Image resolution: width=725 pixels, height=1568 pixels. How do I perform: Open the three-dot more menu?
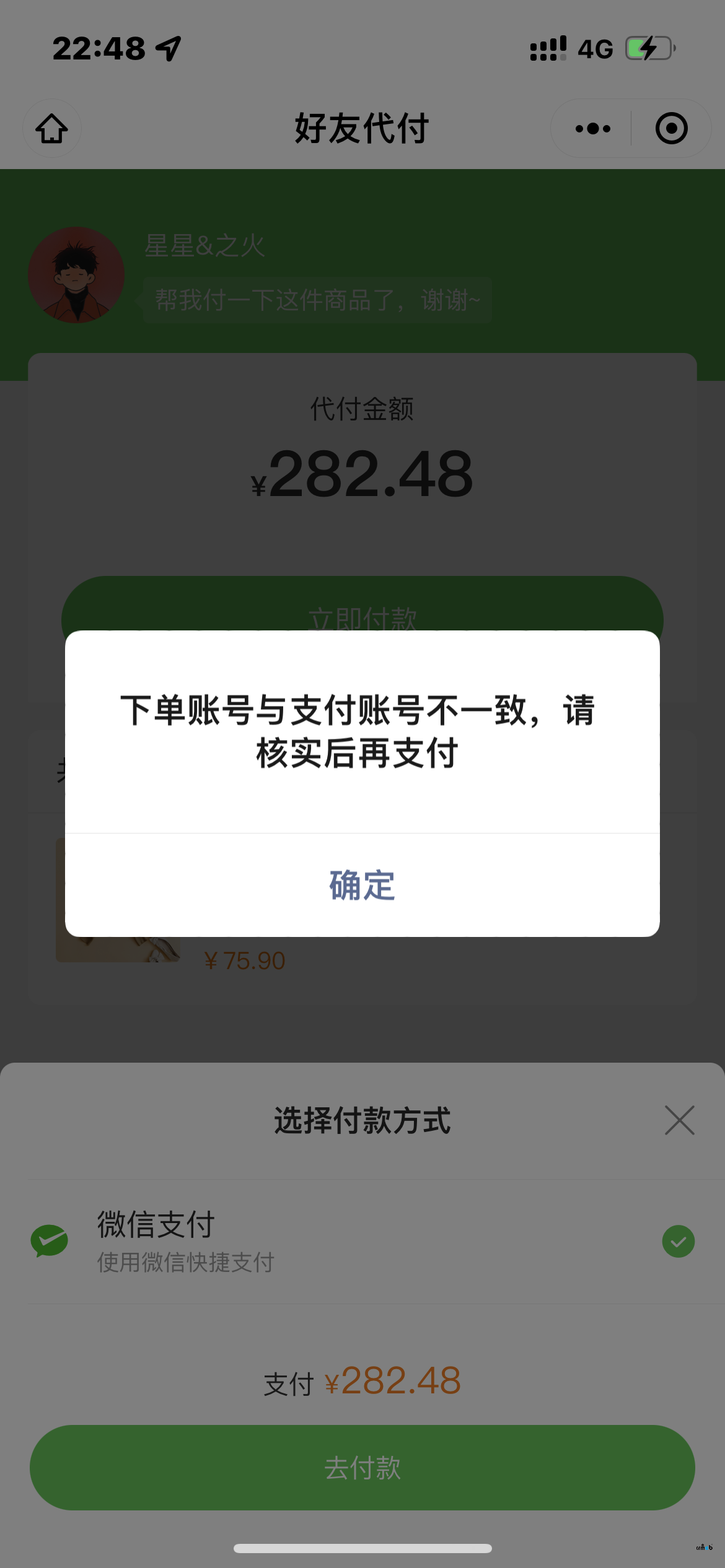(592, 129)
